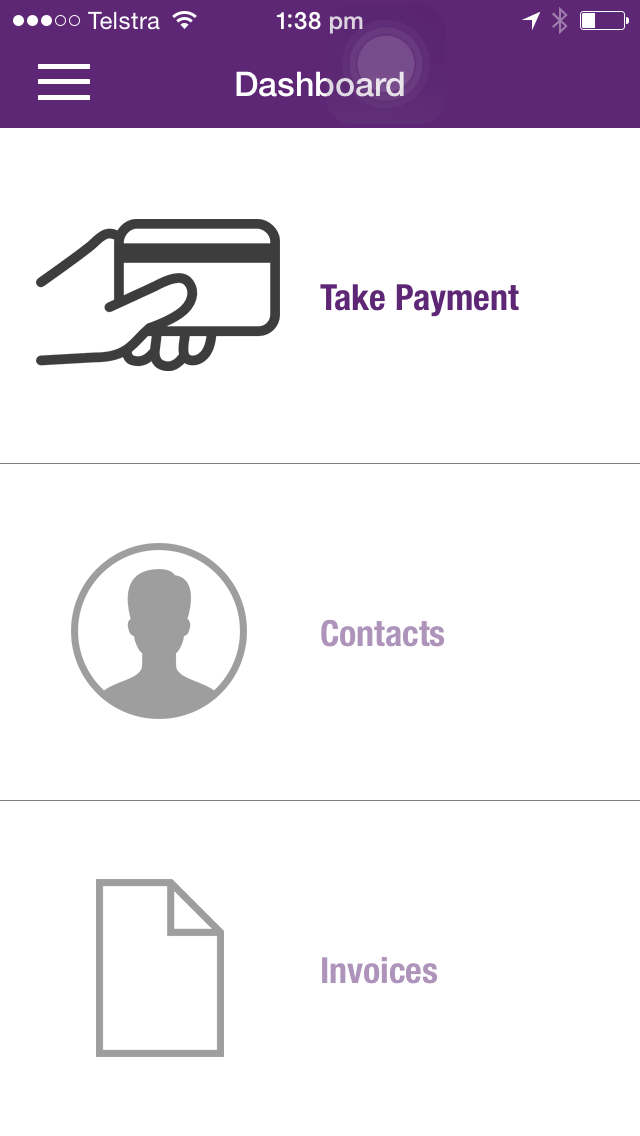Open the hamburger drawer menu

coord(64,82)
